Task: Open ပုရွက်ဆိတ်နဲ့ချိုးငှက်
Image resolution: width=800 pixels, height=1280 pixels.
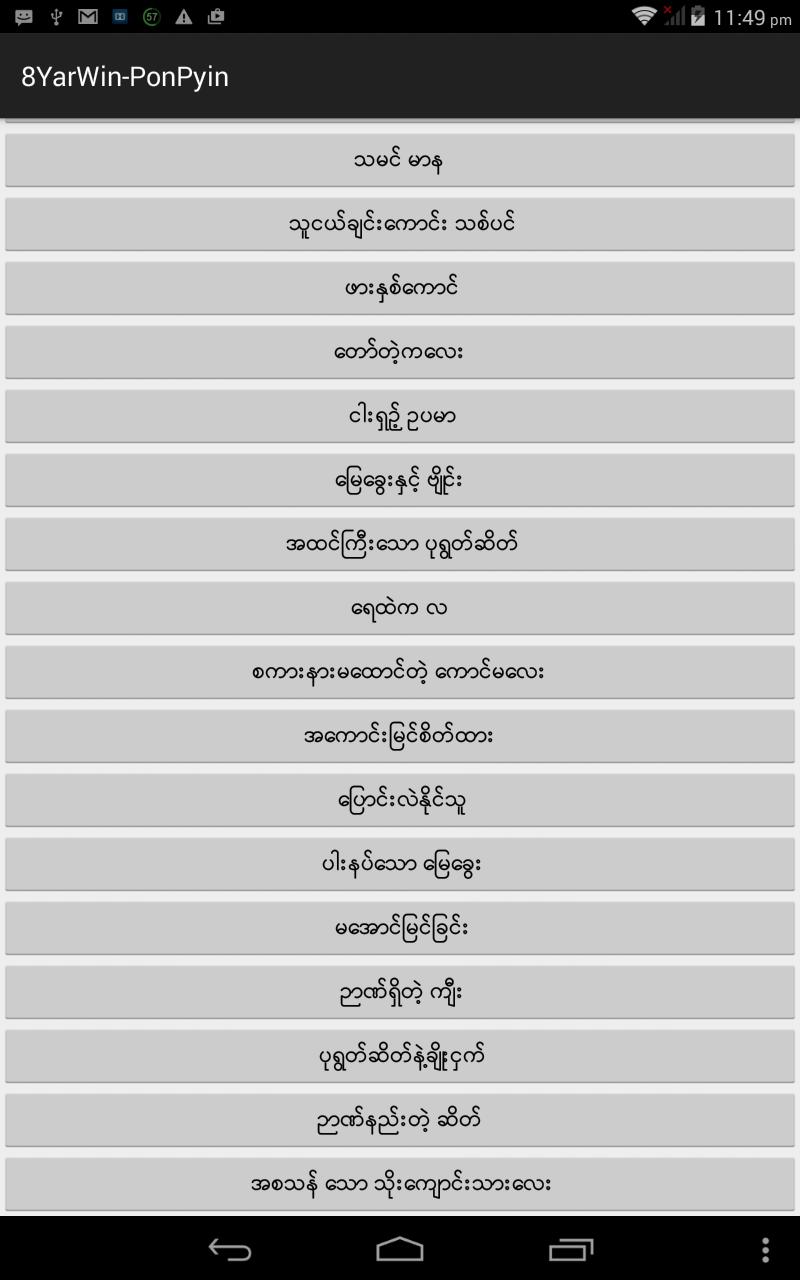Action: click(x=400, y=1056)
